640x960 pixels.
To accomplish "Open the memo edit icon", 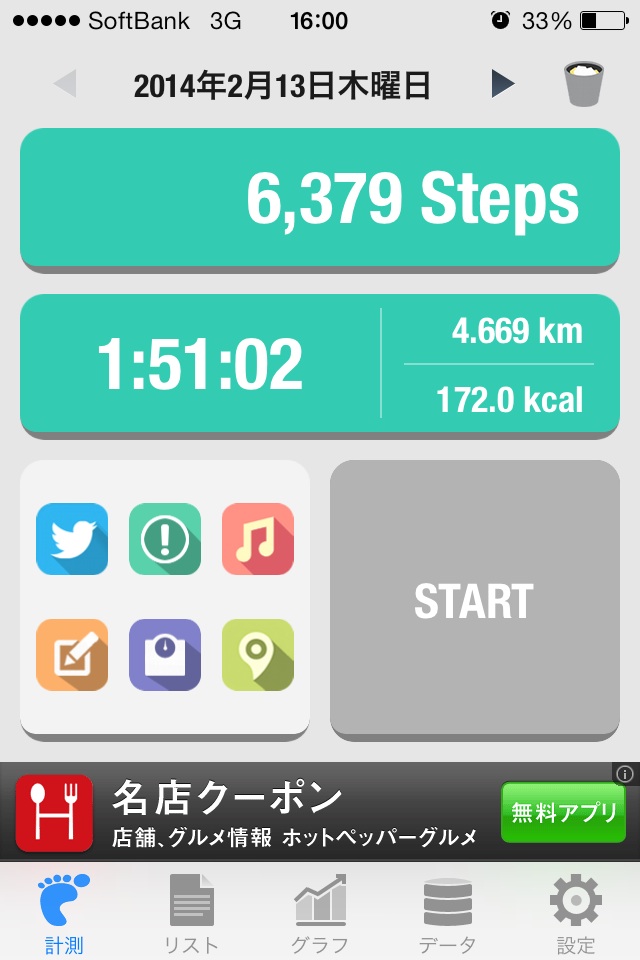I will click(72, 655).
